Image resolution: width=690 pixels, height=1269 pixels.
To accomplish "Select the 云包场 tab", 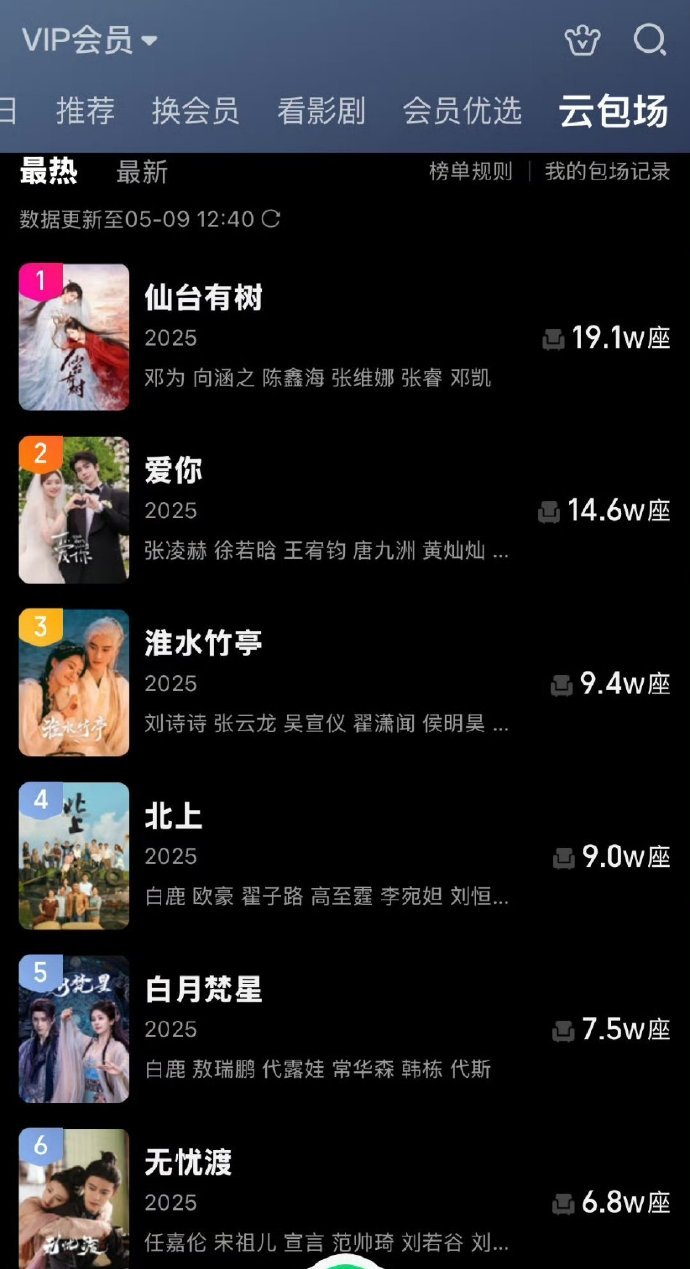I will (613, 111).
